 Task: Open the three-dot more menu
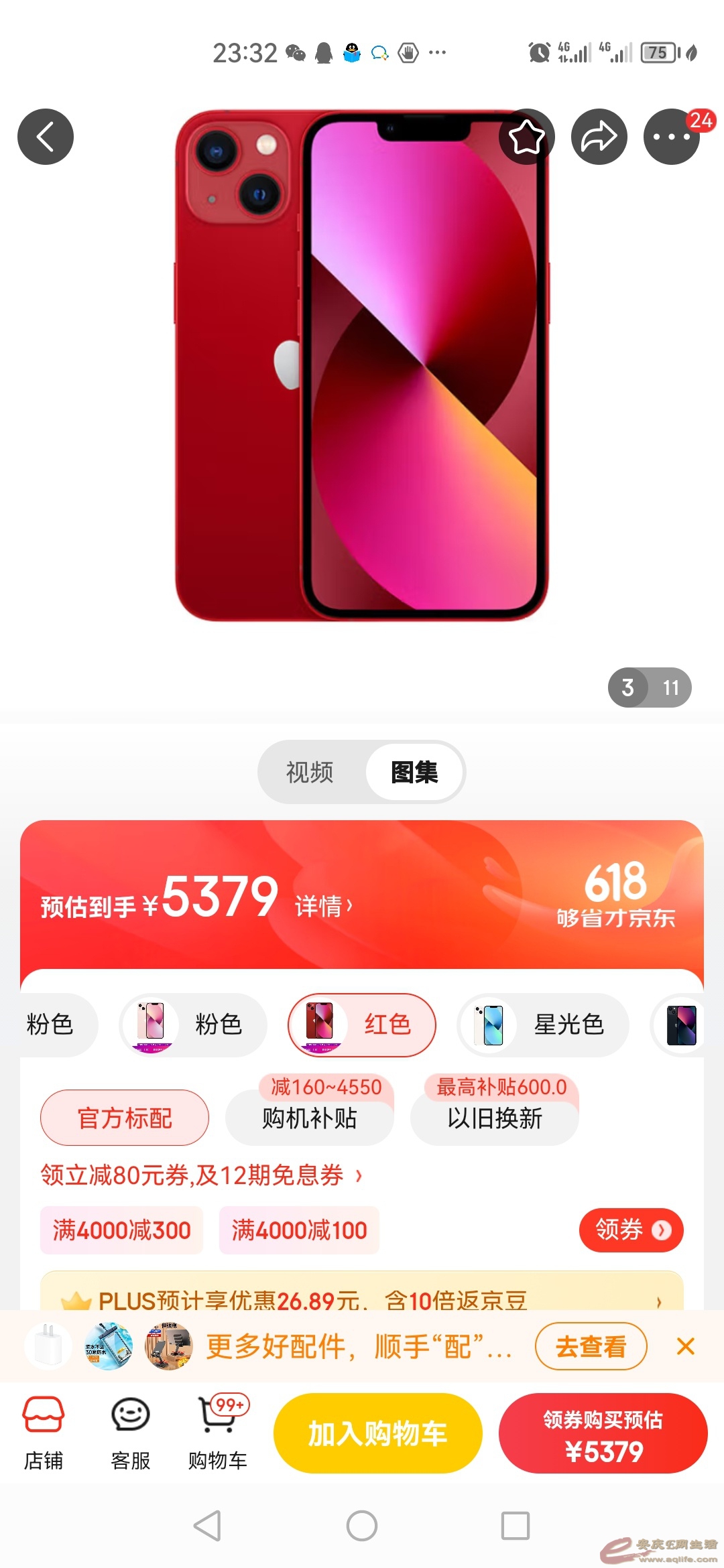671,137
